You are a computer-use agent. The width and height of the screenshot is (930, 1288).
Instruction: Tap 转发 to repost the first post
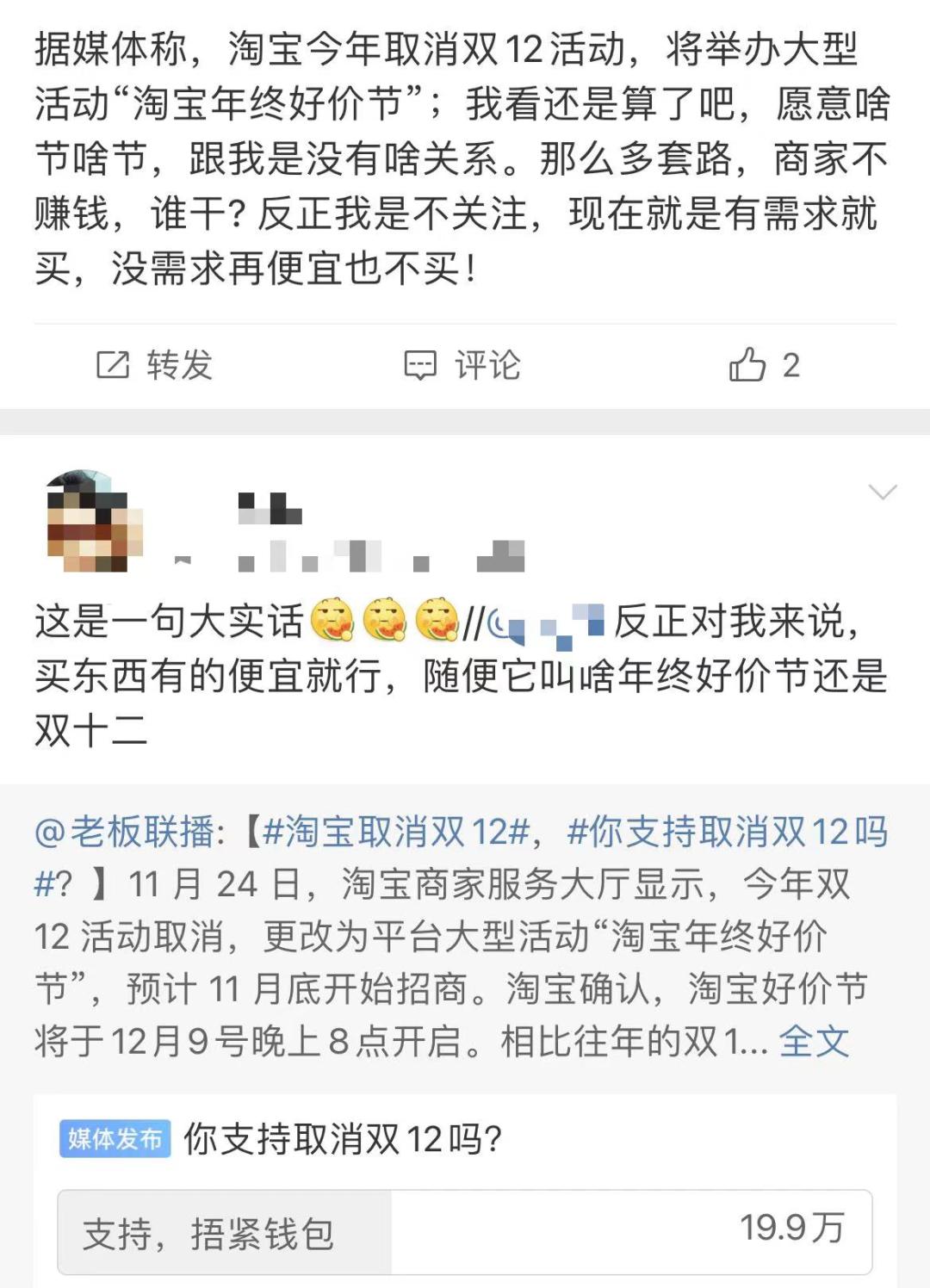(155, 365)
